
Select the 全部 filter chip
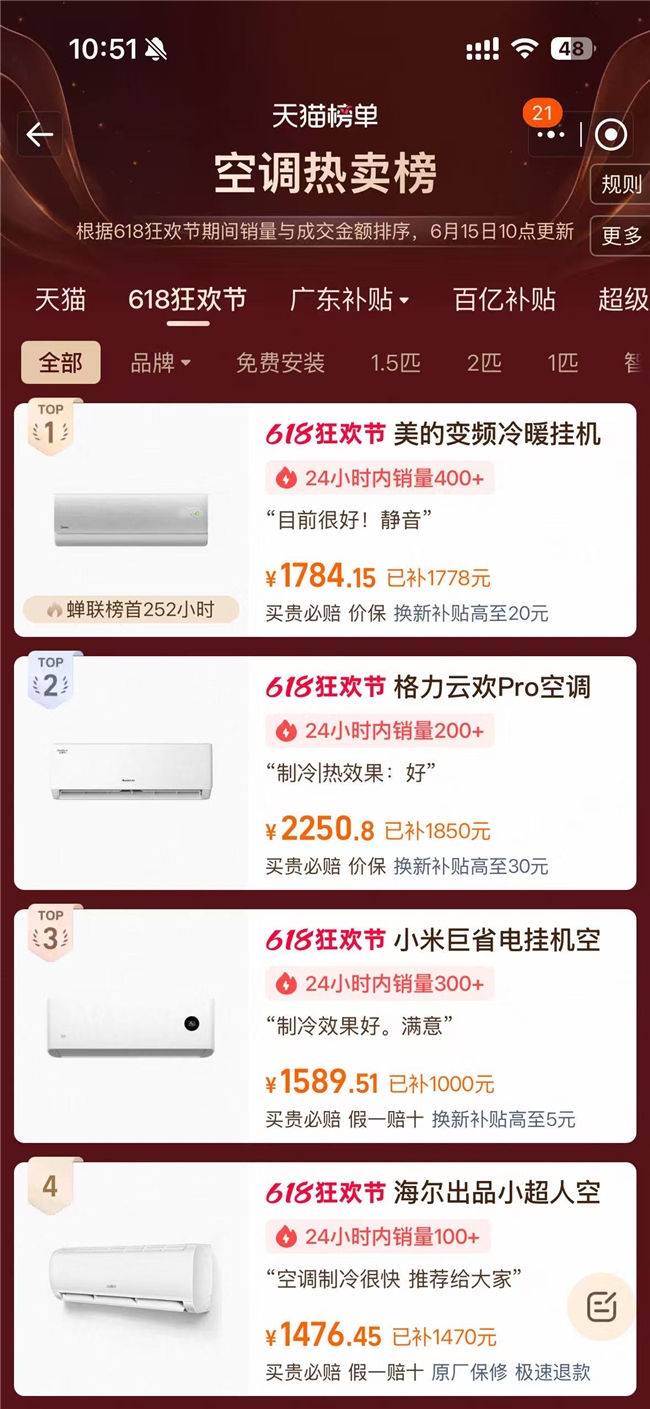click(x=61, y=362)
